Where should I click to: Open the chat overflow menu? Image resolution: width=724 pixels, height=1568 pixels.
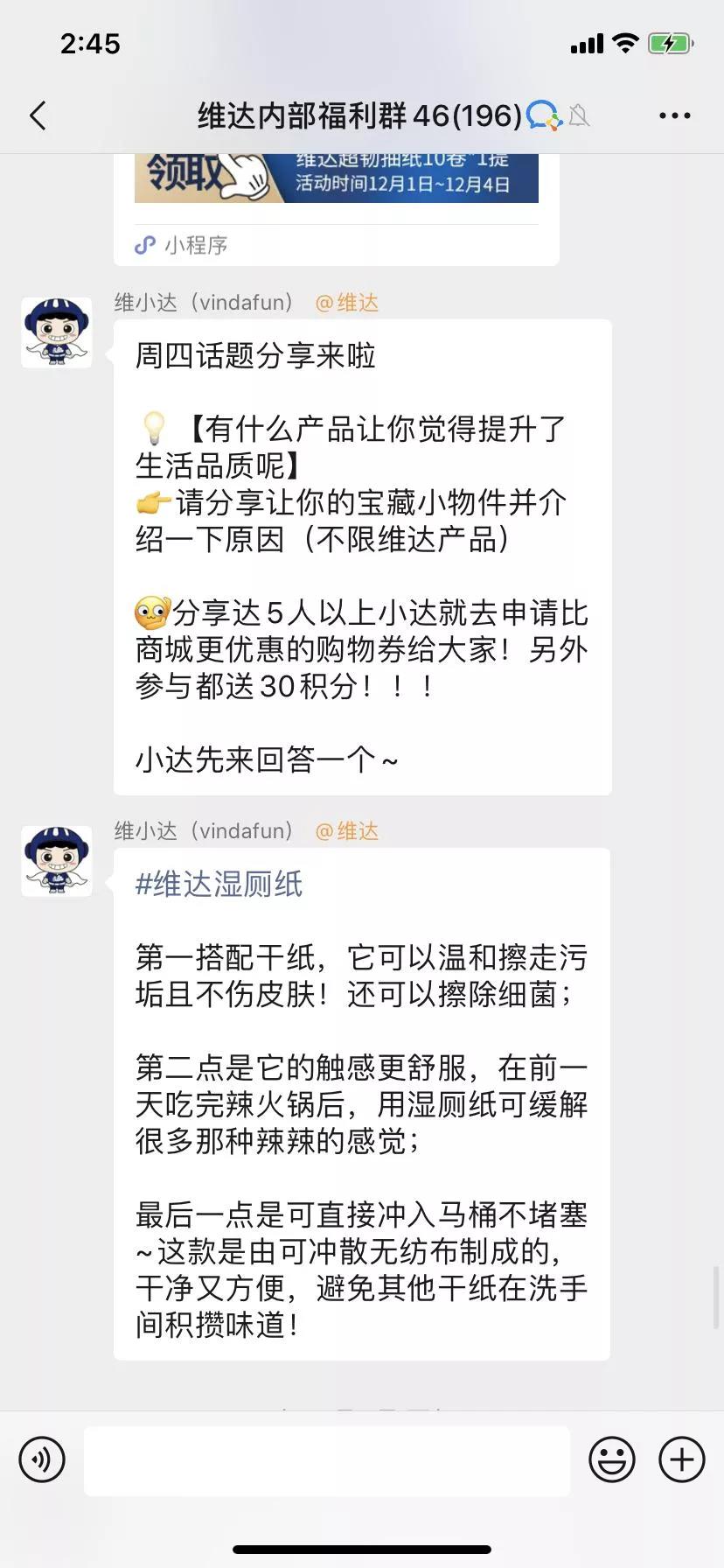(x=674, y=115)
